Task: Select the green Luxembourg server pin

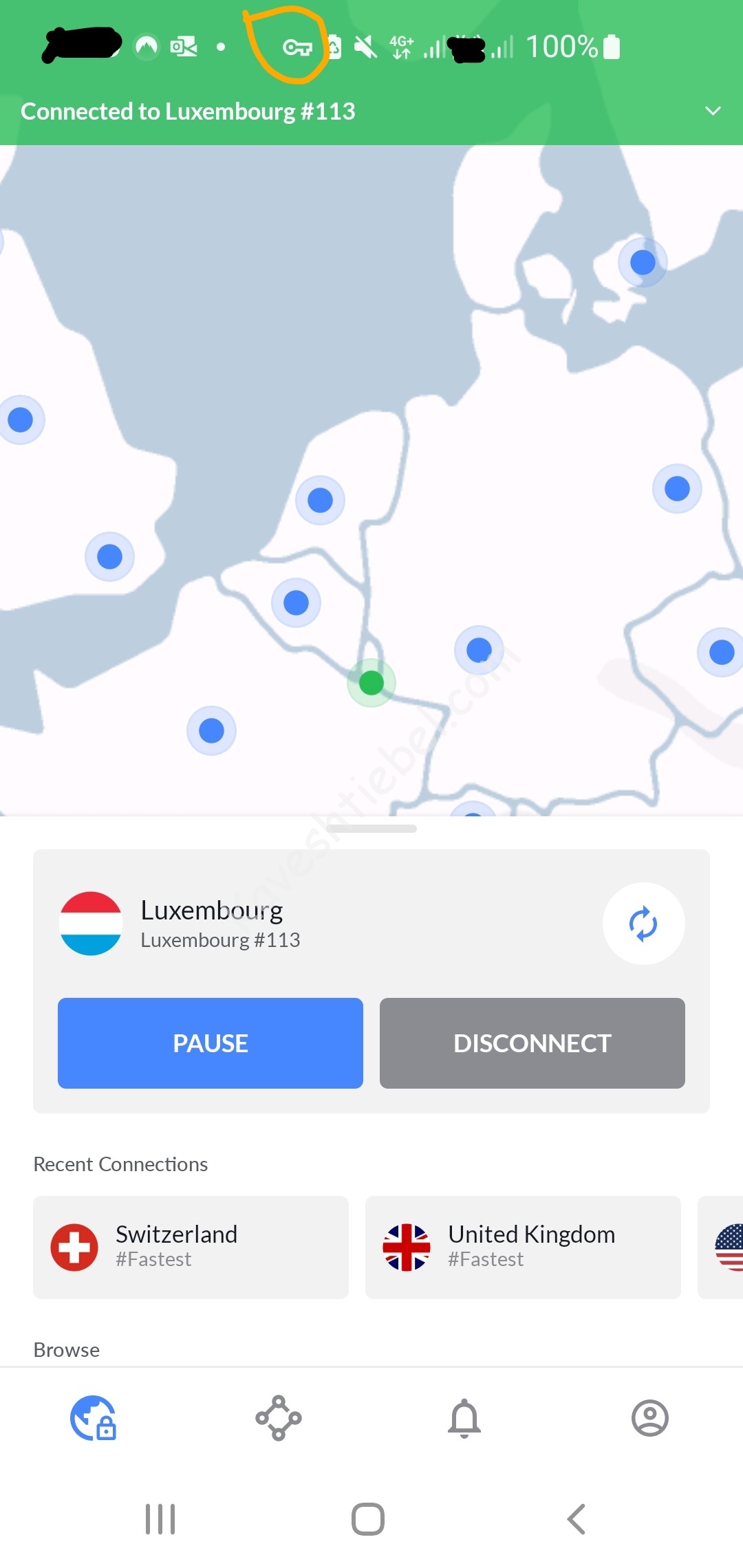Action: pos(371,683)
